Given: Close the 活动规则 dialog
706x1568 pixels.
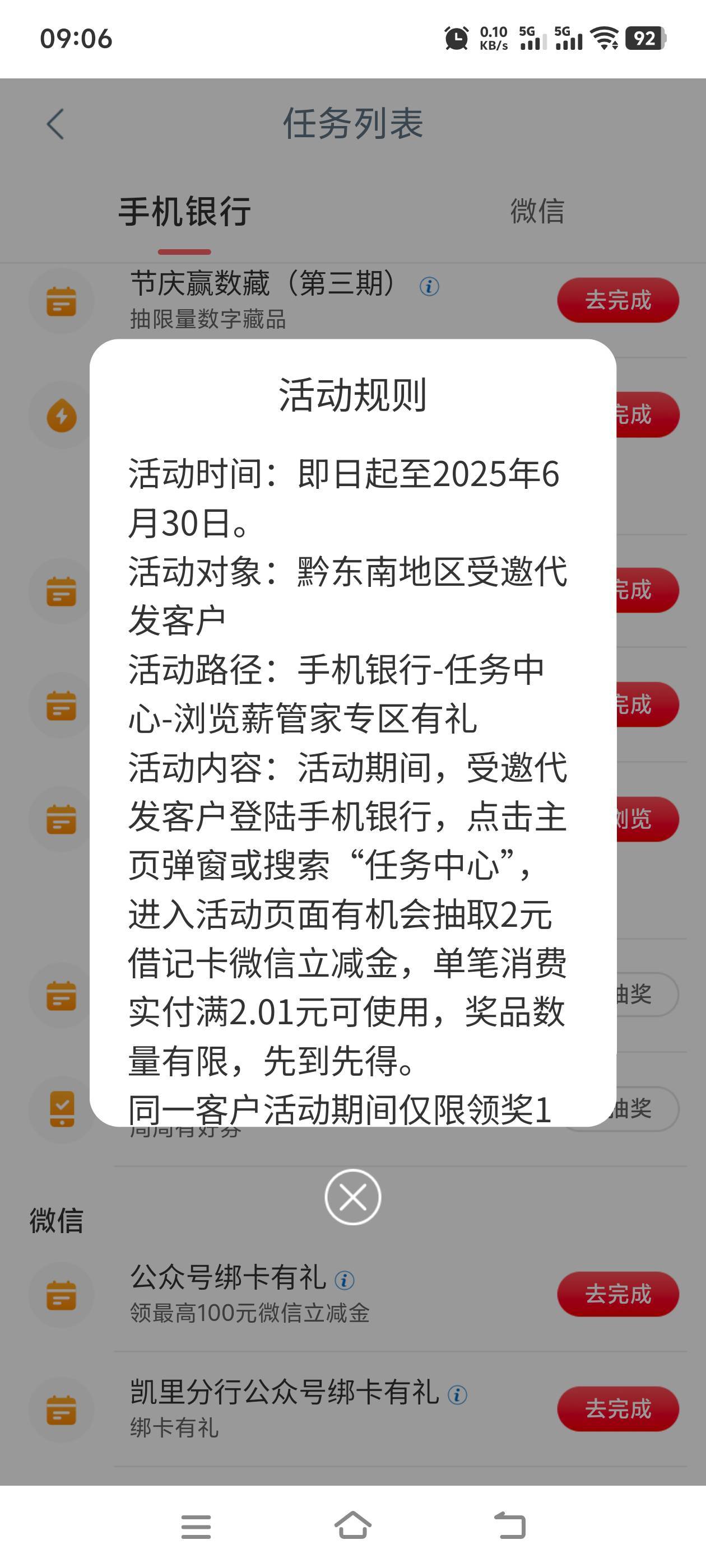Looking at the screenshot, I should tap(352, 1197).
